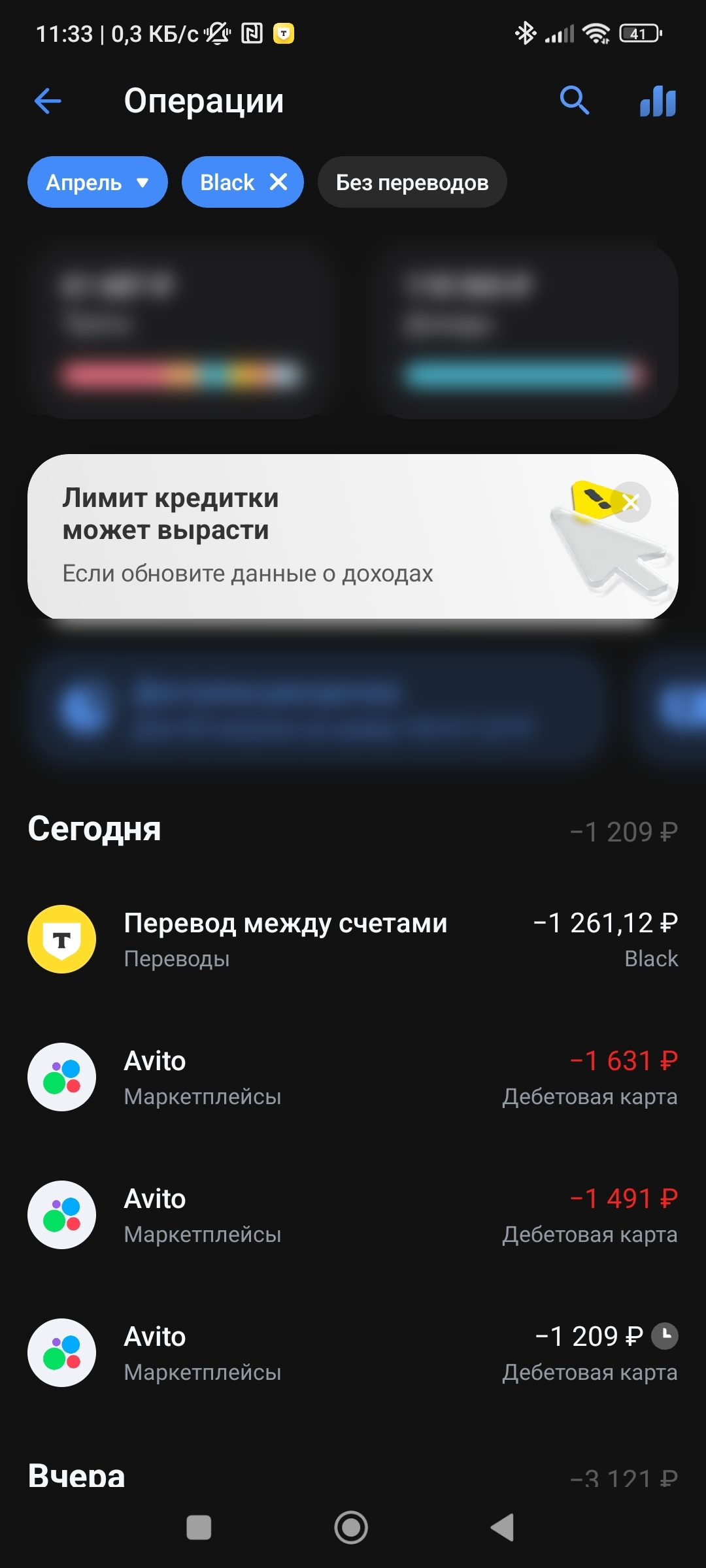Go back from the Операции screen
Screen dimensions: 706x1568
[48, 101]
